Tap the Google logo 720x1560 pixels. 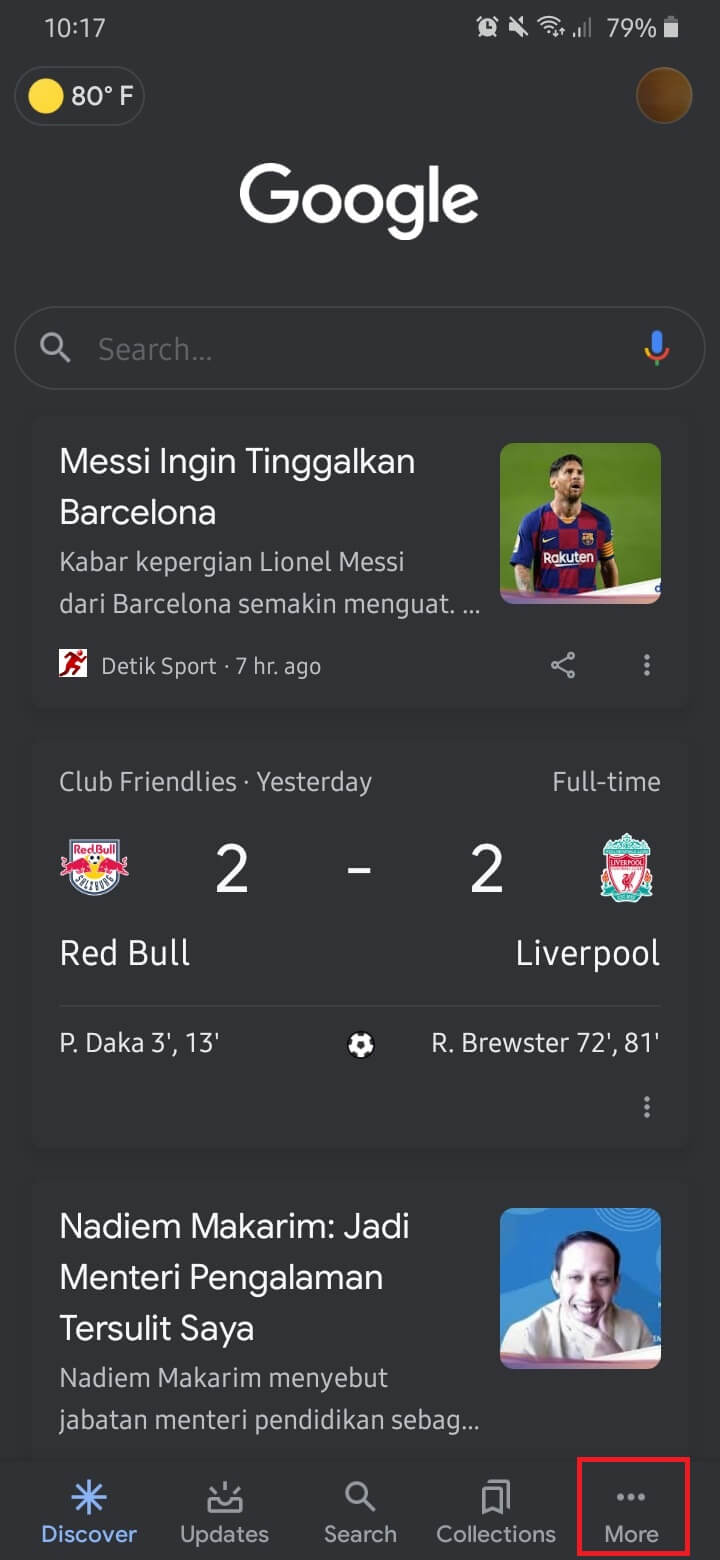359,199
